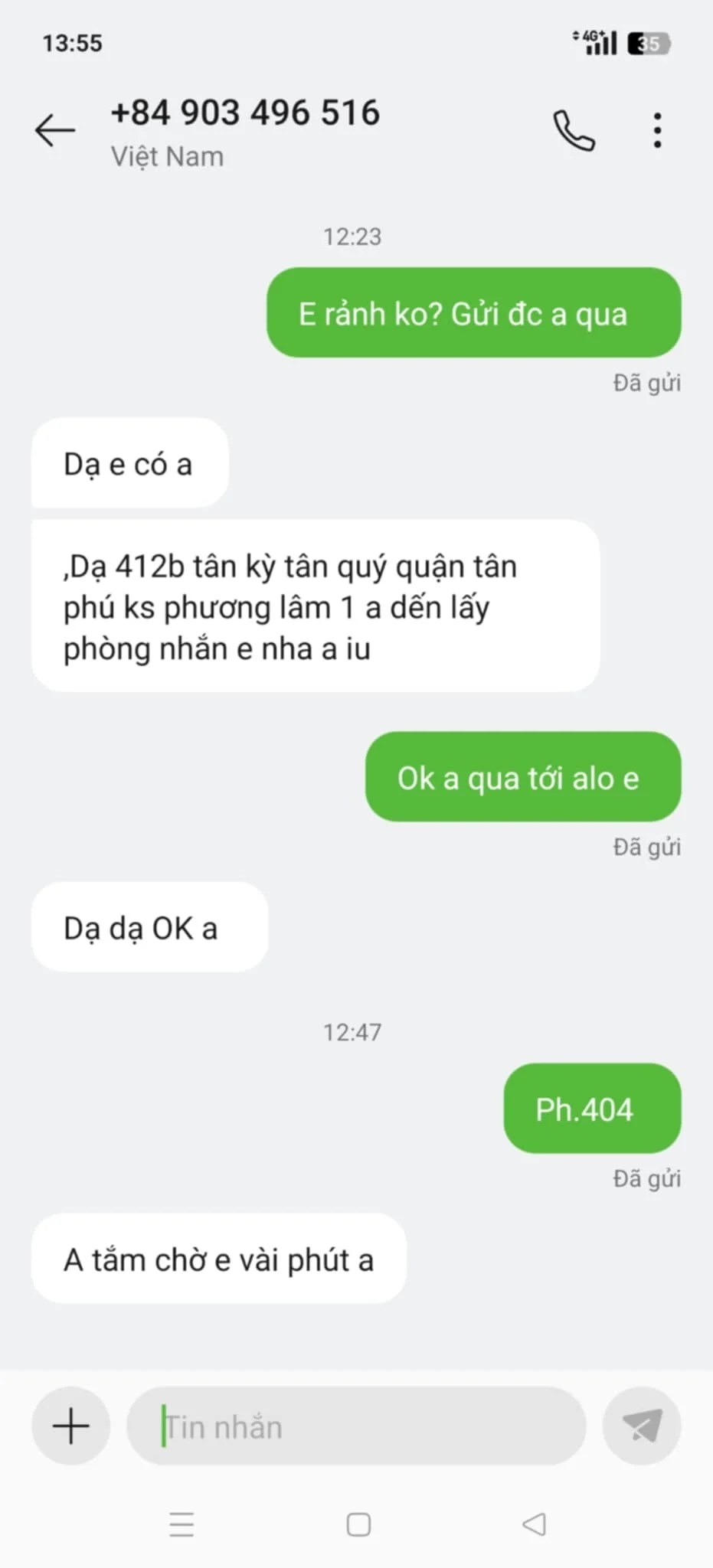Open recent apps from navigation bar
This screenshot has height=1568, width=713.
point(182,1524)
